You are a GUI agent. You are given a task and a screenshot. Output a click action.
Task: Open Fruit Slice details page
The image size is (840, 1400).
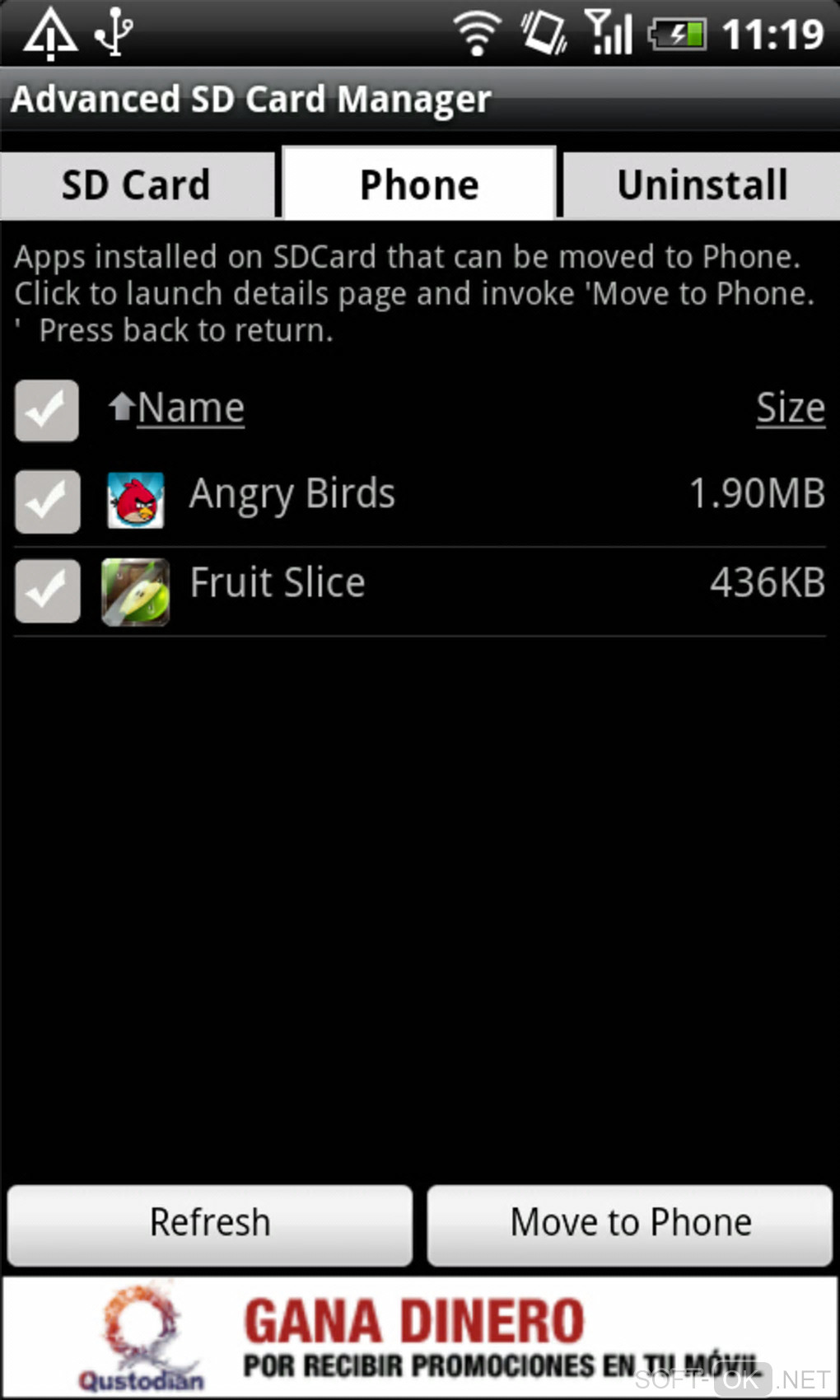pyautogui.click(x=278, y=583)
